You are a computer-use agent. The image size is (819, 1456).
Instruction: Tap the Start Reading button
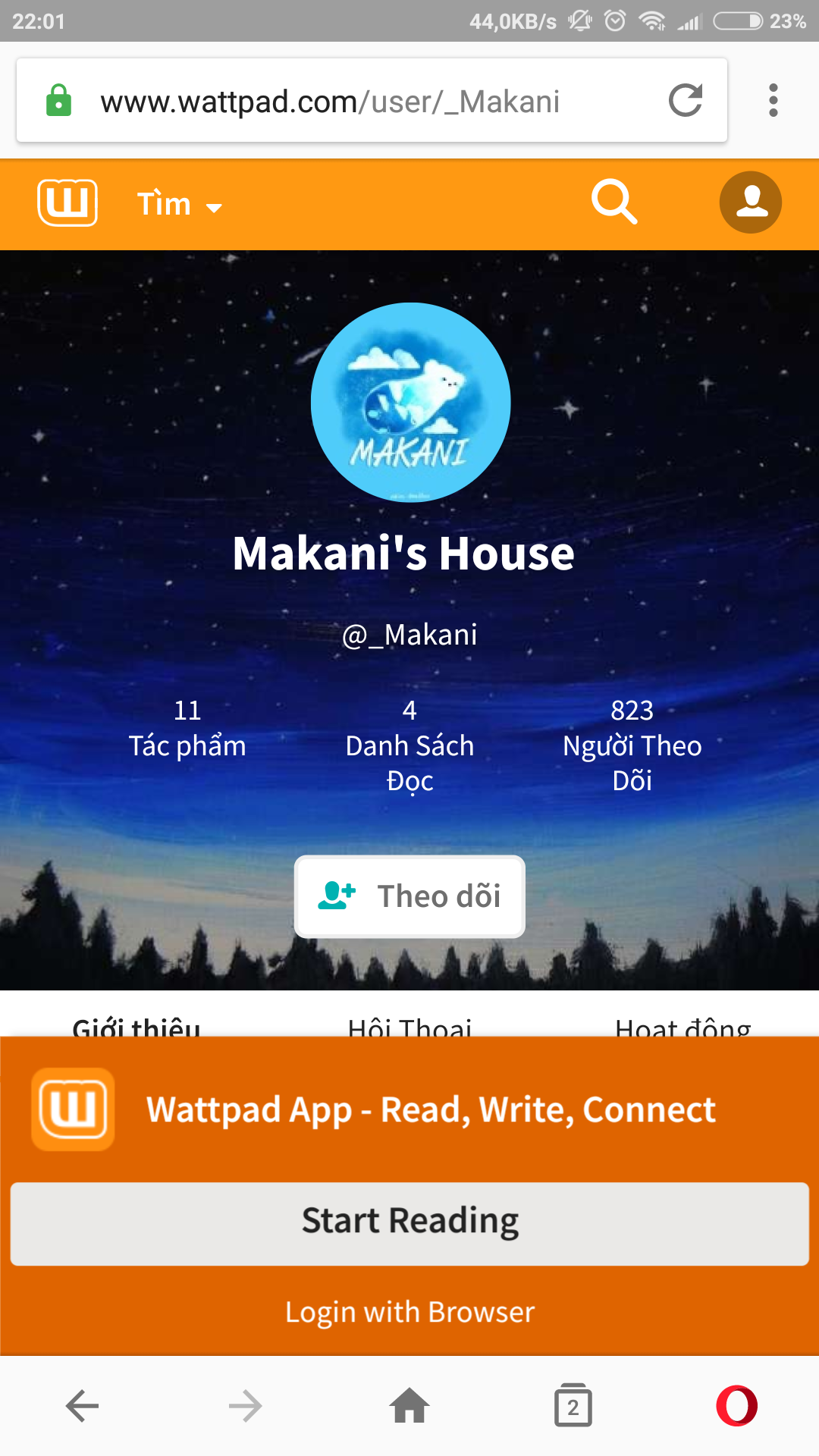tap(409, 1222)
